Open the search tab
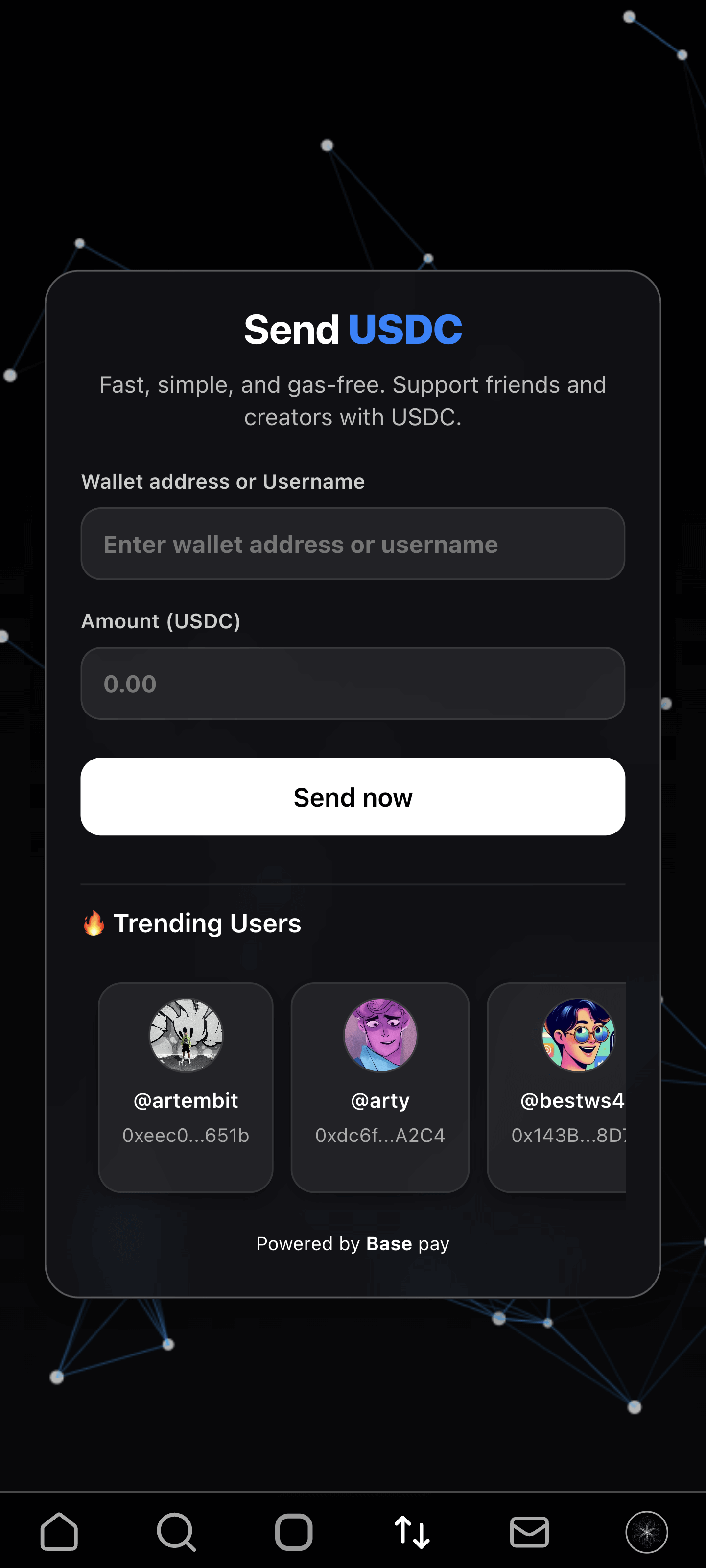 (176, 1531)
